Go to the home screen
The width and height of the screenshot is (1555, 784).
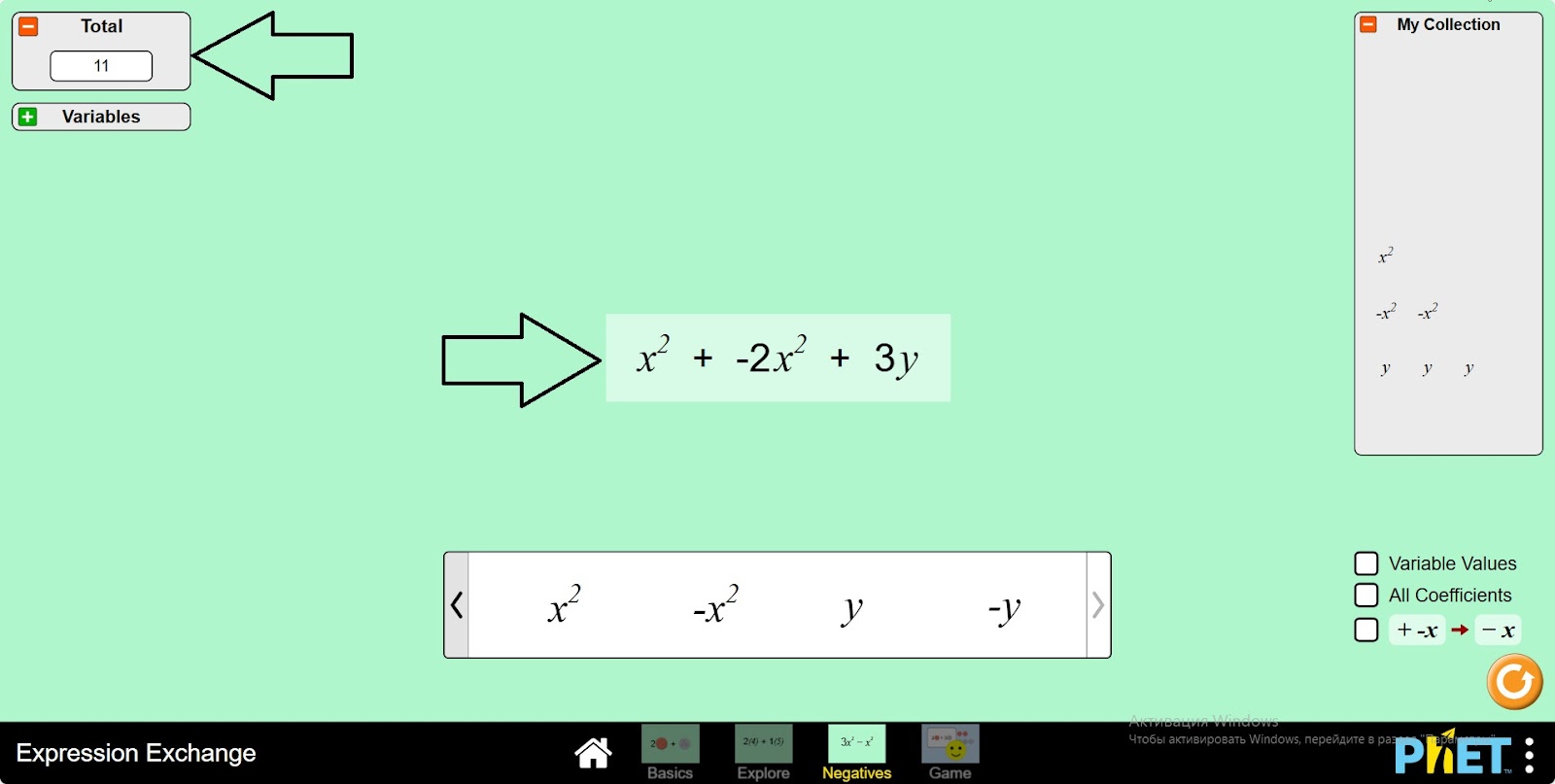coord(593,752)
